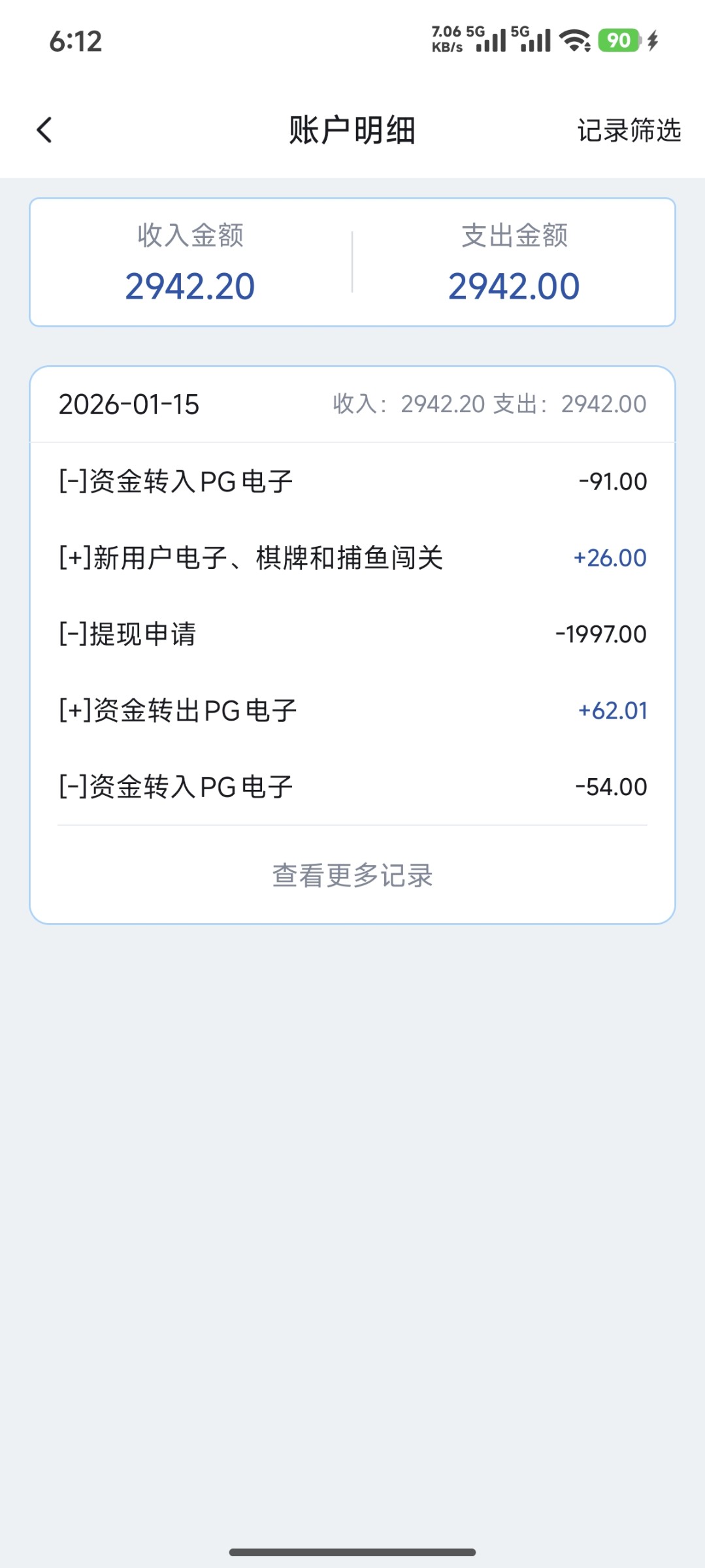This screenshot has width=705, height=1568.
Task: Tap the 2026-01-15 date header
Action: pos(130,404)
